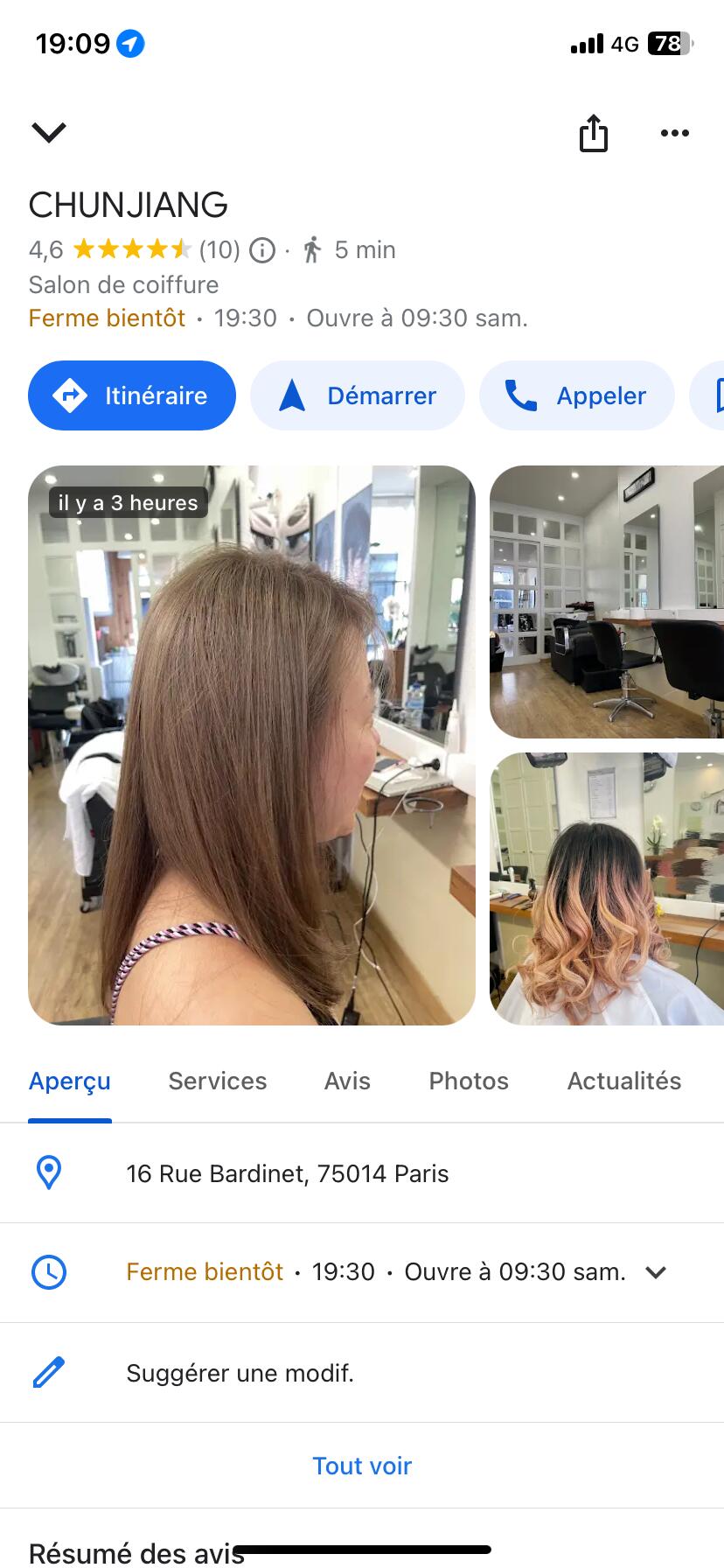Screen dimensions: 724x1568
Task: Start navigation with Démarrer
Action: pyautogui.click(x=358, y=395)
